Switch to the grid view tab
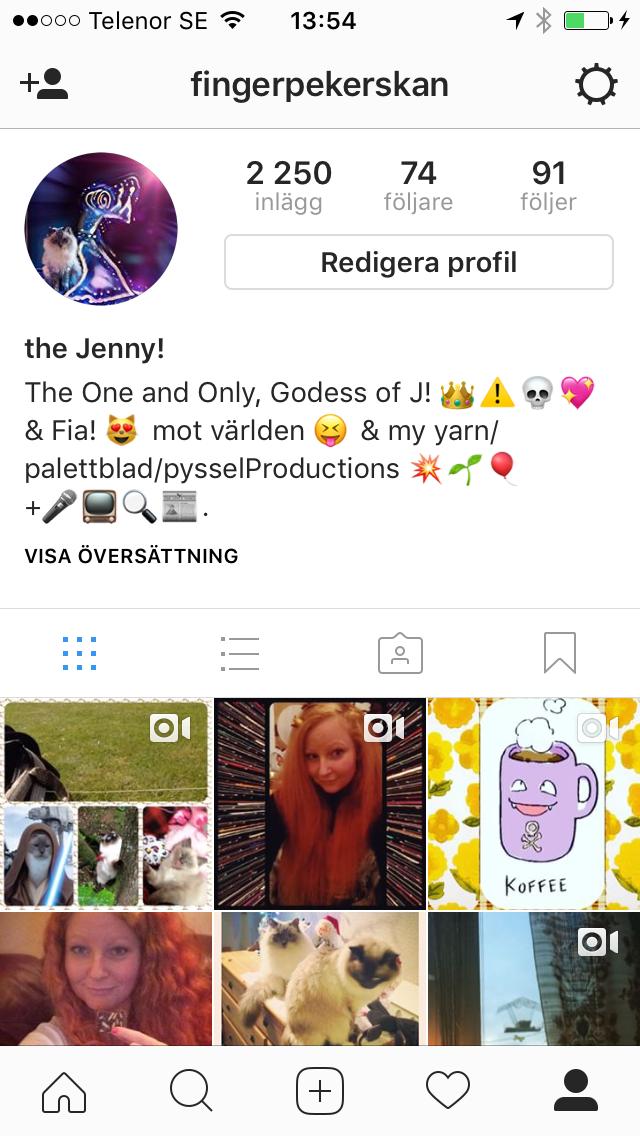The width and height of the screenshot is (640, 1136). point(79,654)
